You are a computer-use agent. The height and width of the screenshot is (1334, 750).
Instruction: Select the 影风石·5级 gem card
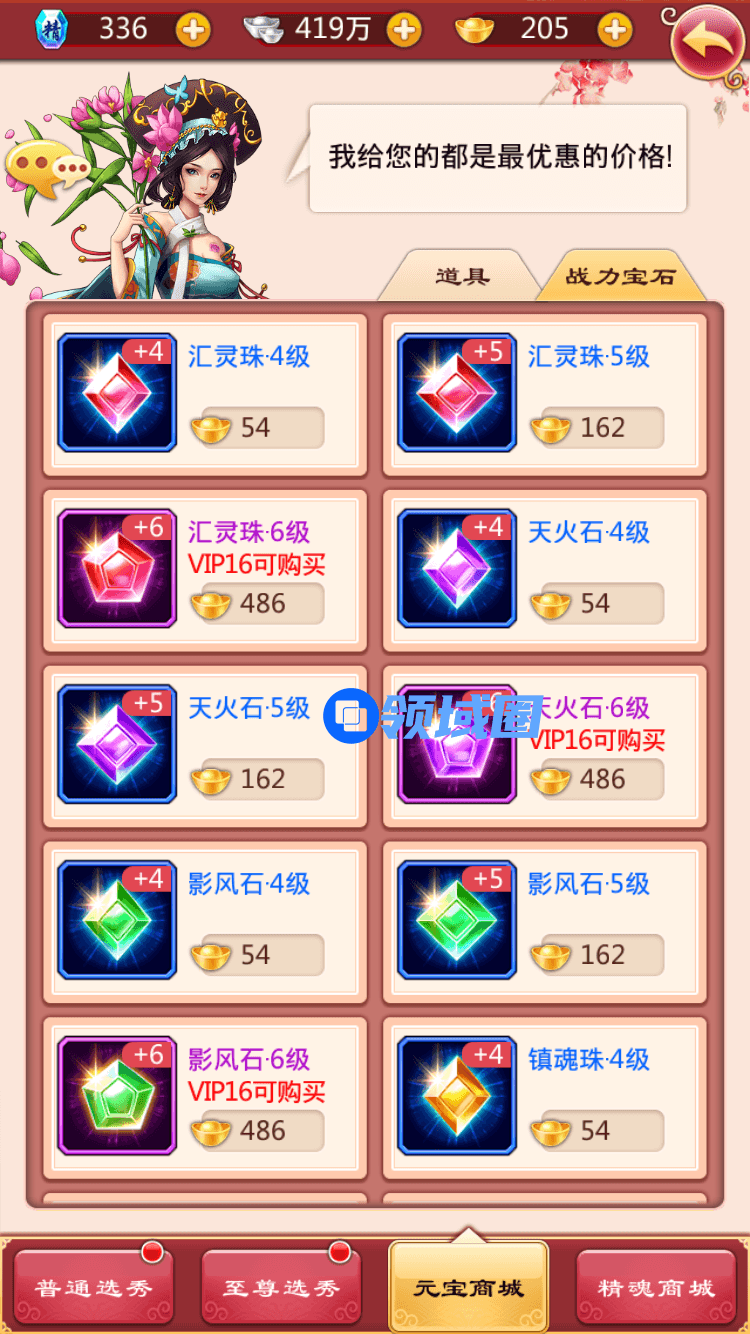coord(545,921)
